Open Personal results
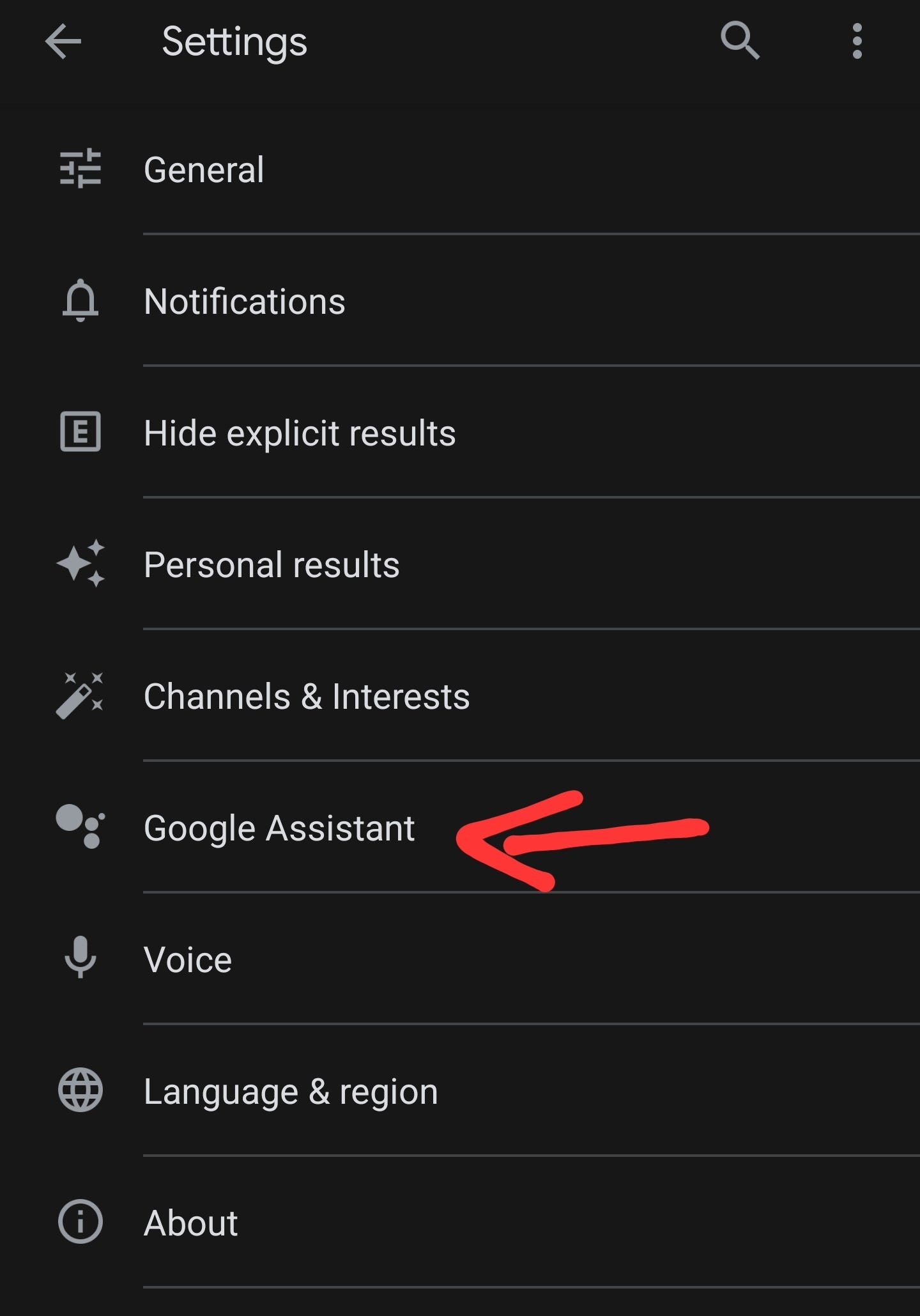The width and height of the screenshot is (920, 1316). click(x=460, y=564)
